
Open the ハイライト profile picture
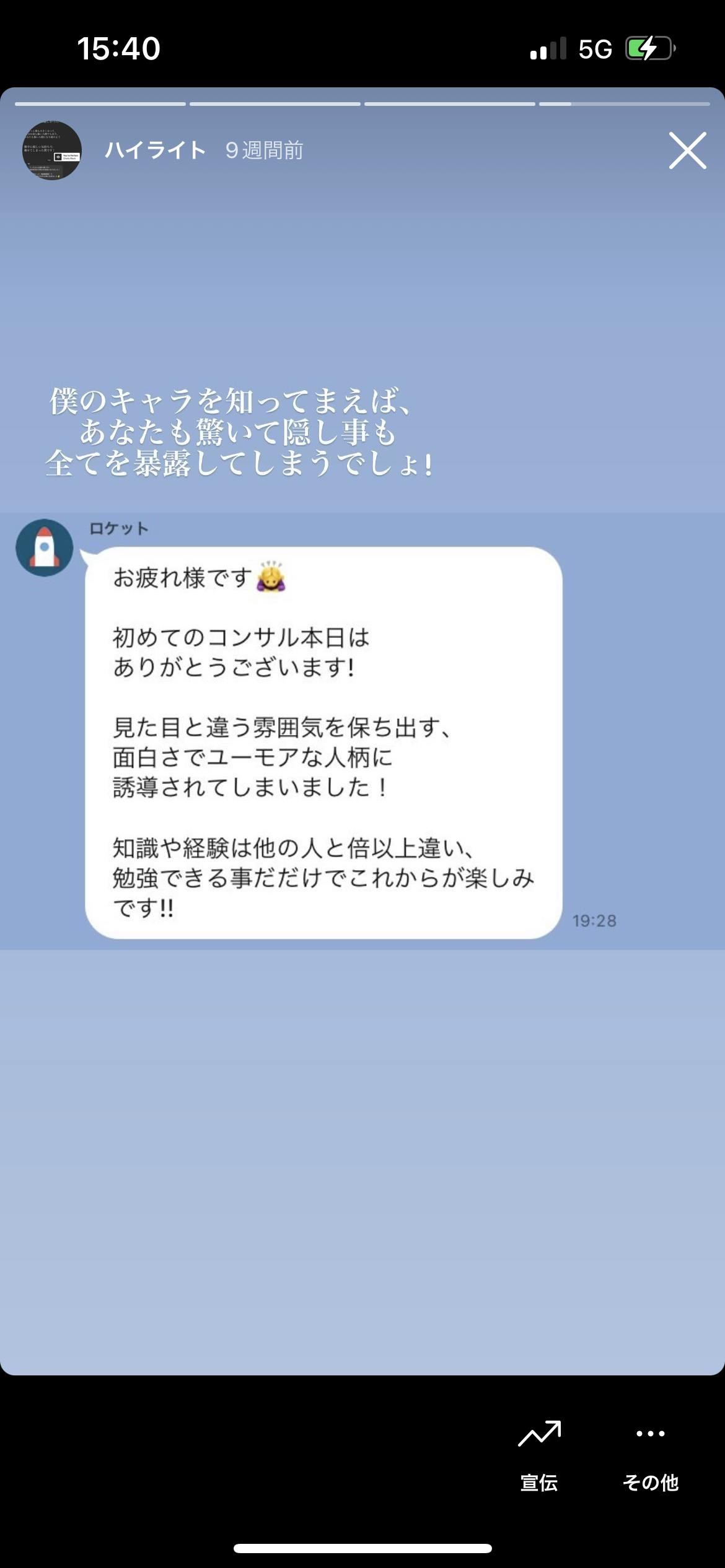coord(52,150)
